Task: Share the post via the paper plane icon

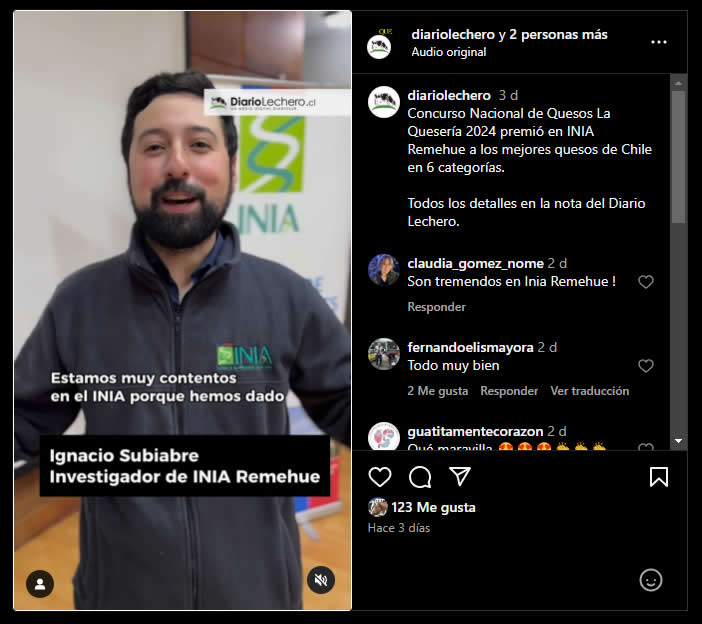Action: [x=459, y=476]
